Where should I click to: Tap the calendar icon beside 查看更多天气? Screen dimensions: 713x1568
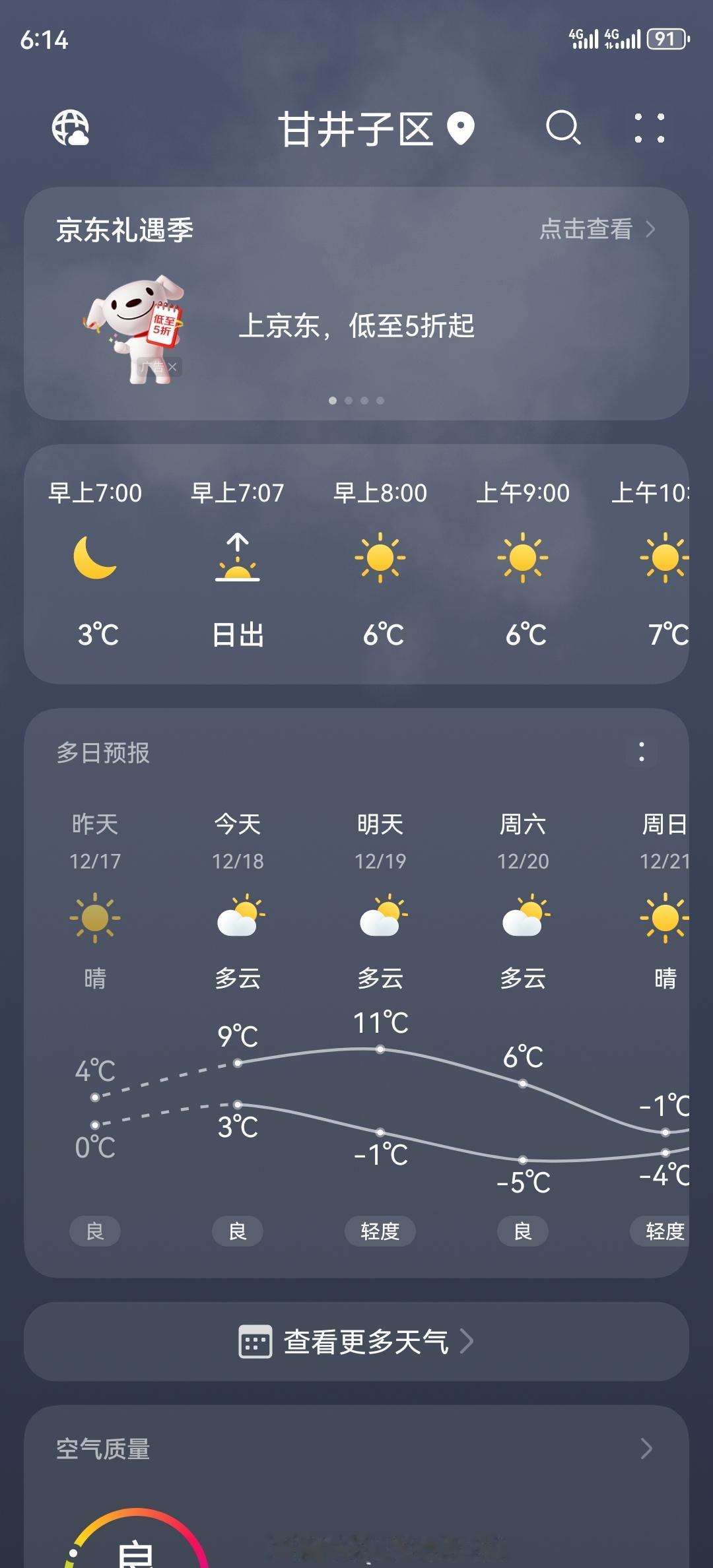[x=254, y=1343]
